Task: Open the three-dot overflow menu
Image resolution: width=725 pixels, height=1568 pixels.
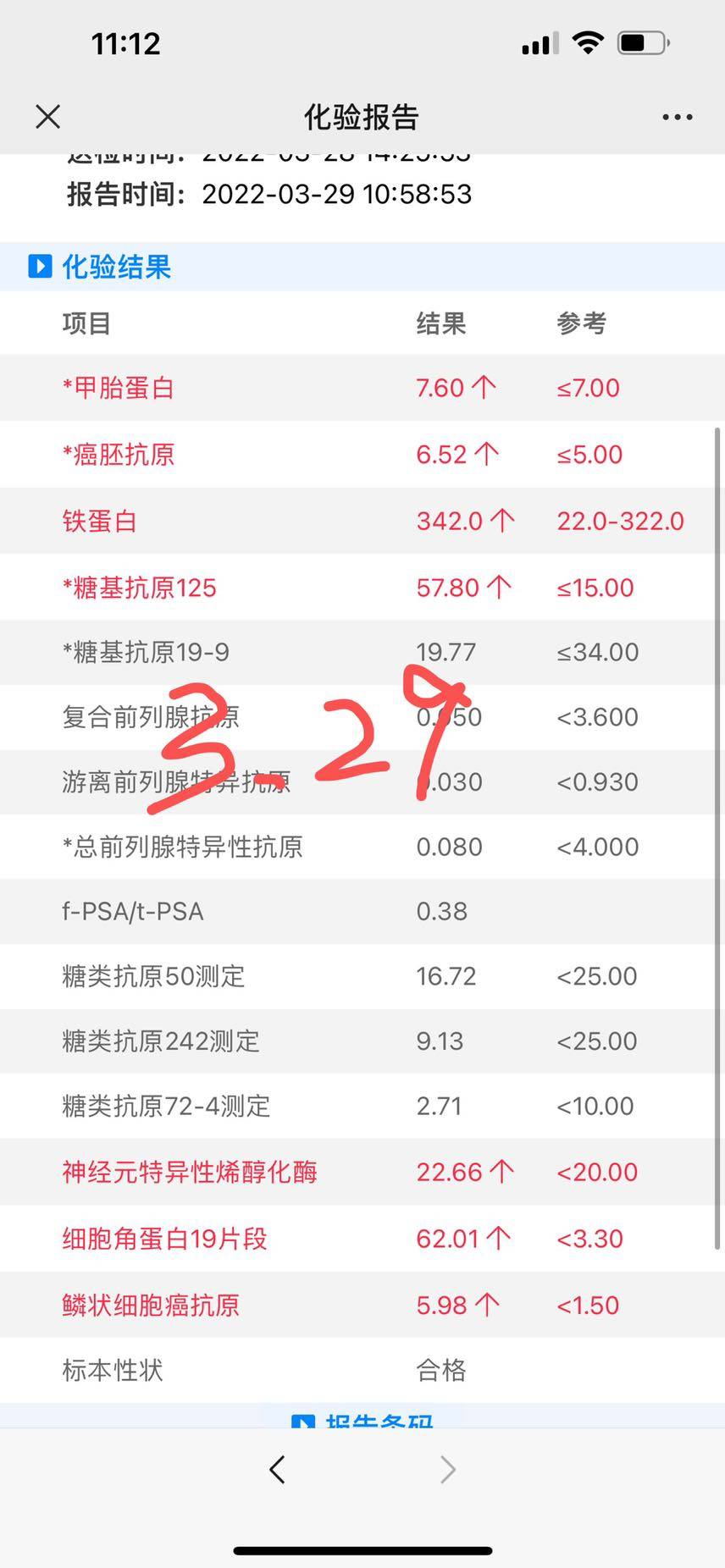Action: [678, 117]
